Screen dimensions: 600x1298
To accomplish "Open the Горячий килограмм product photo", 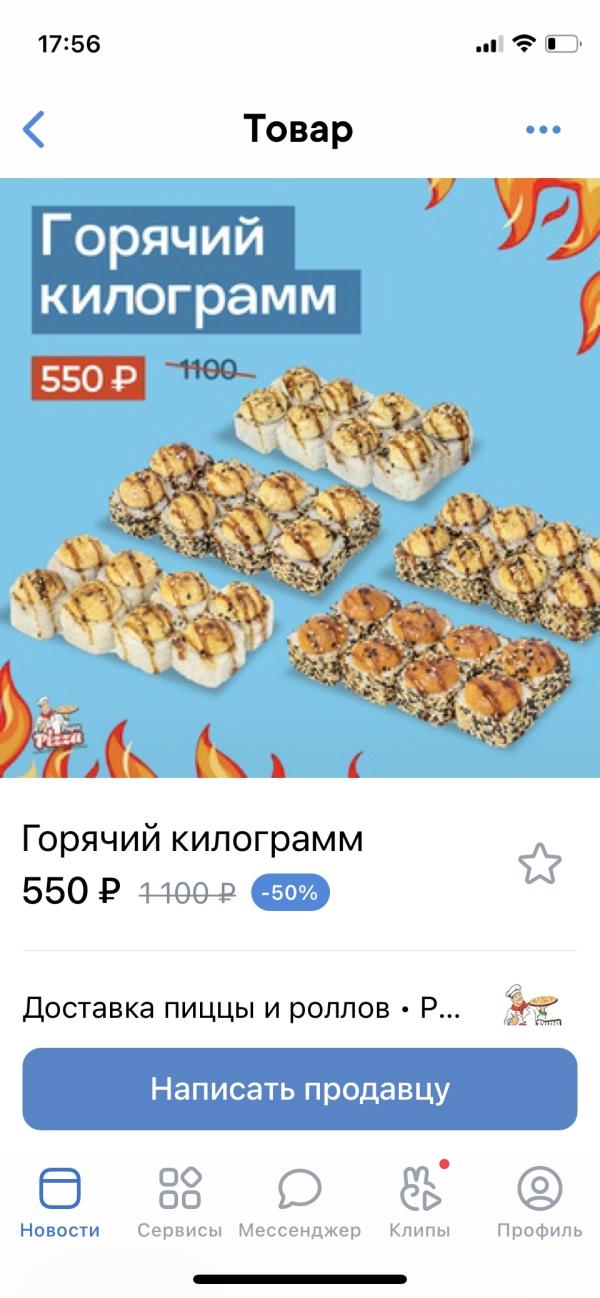I will click(300, 478).
